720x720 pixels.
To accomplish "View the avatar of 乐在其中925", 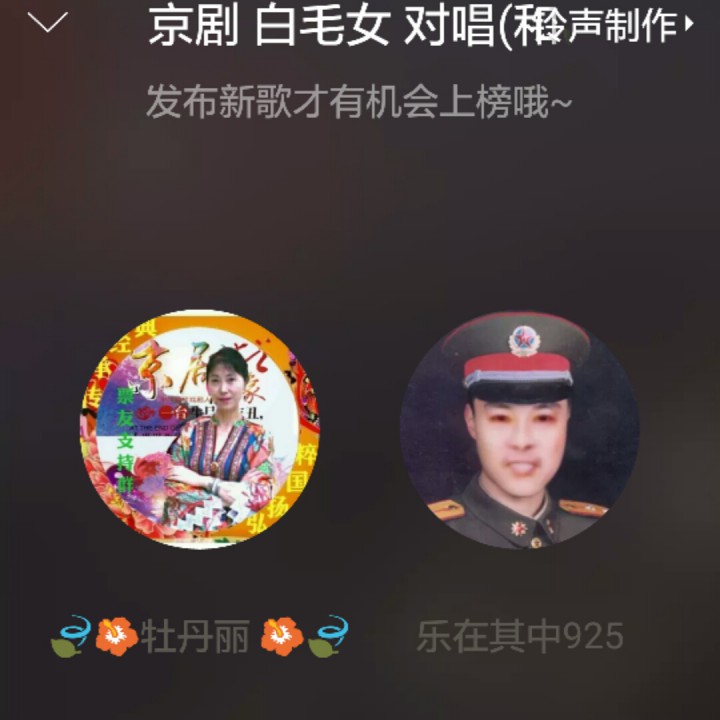I will 520,429.
